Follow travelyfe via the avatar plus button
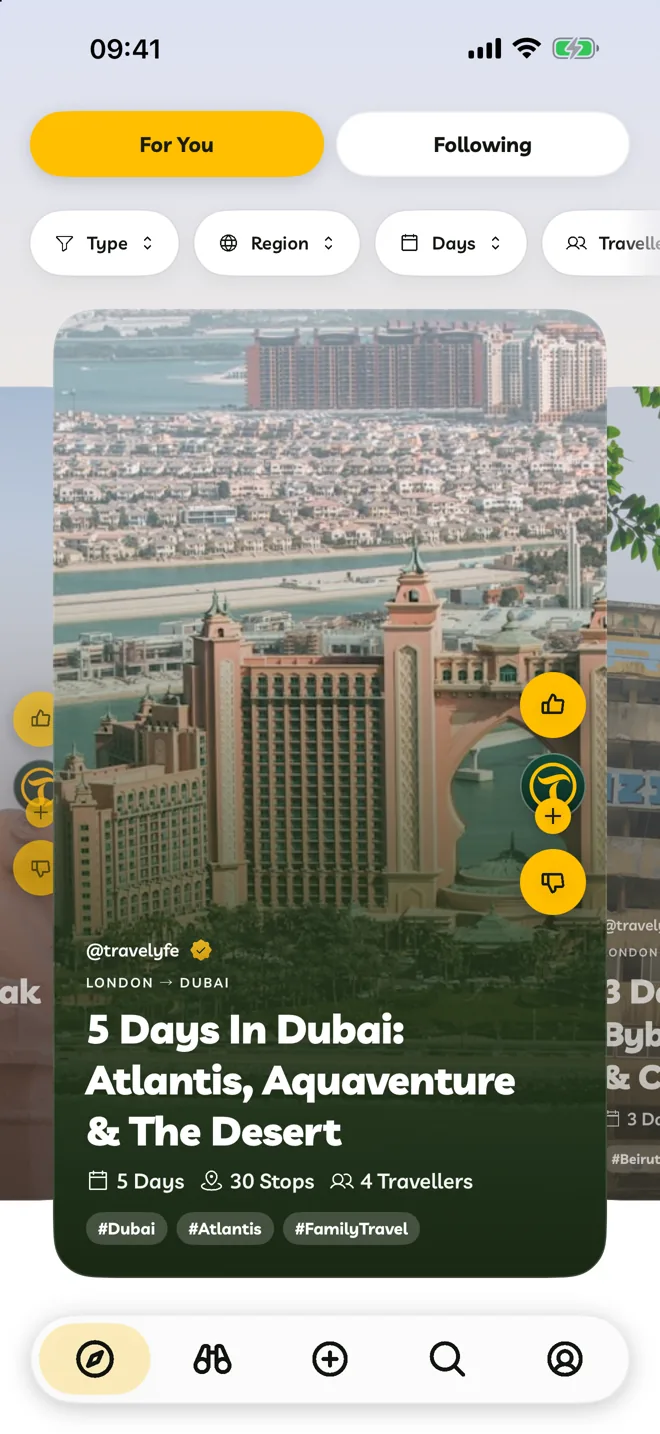Viewport: 660px width, 1434px height. [x=553, y=816]
